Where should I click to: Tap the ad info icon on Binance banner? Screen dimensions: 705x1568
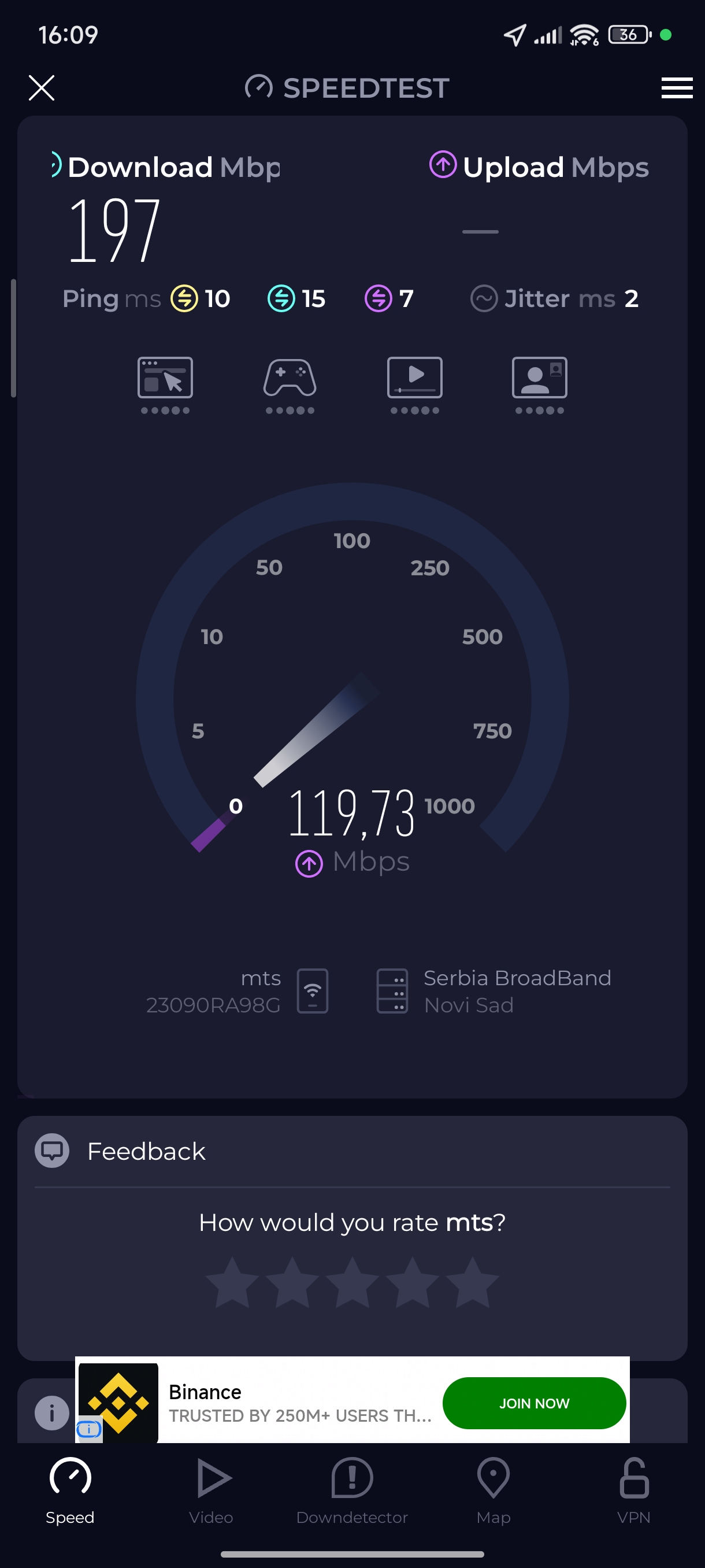(x=89, y=1429)
